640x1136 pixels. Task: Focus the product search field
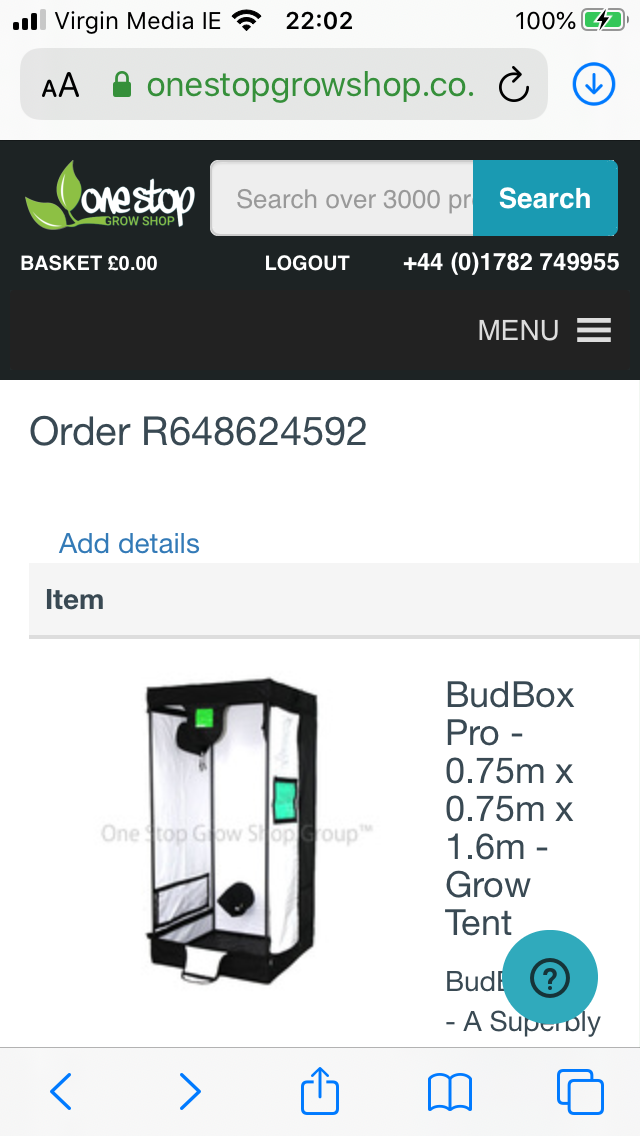pyautogui.click(x=342, y=199)
